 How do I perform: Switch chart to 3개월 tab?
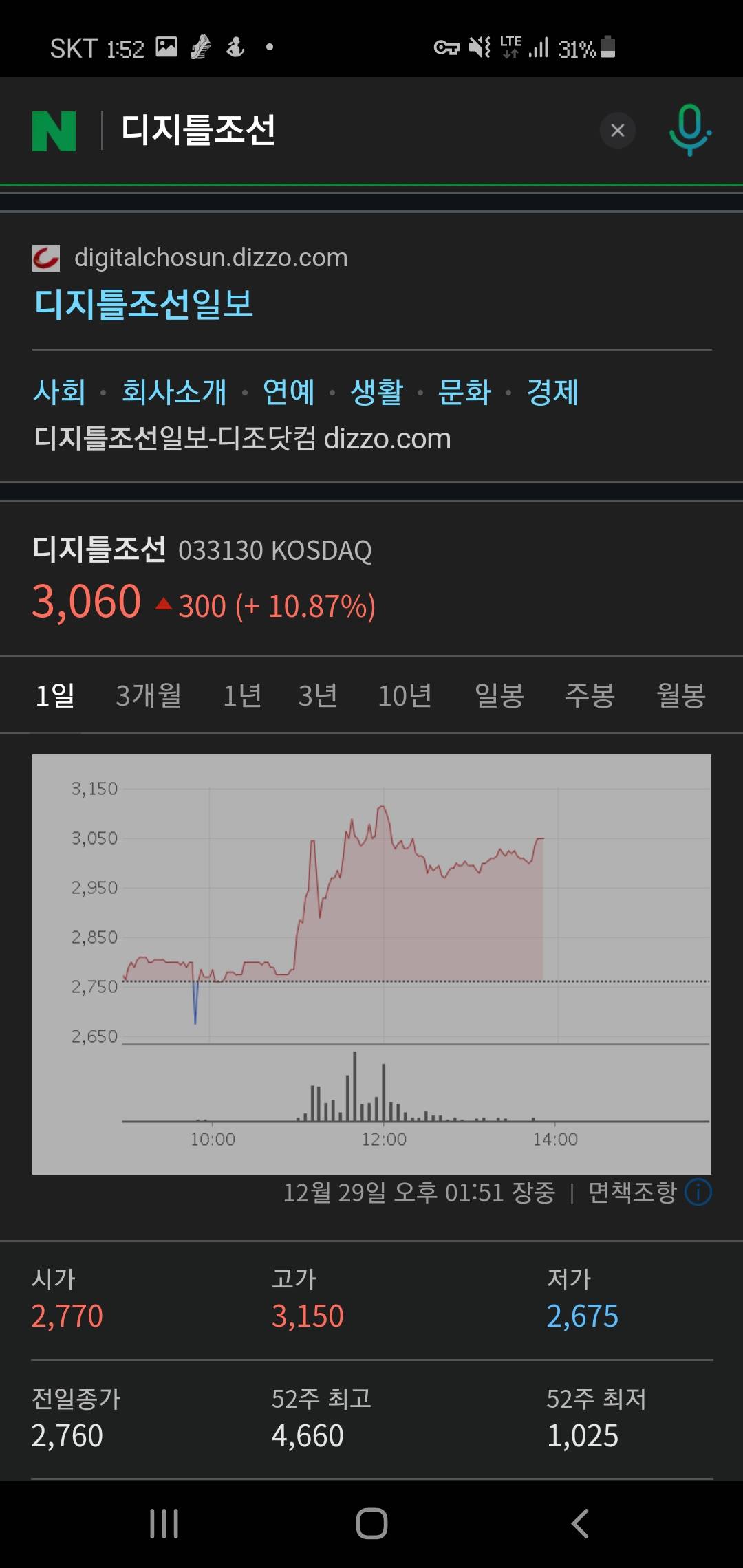149,695
